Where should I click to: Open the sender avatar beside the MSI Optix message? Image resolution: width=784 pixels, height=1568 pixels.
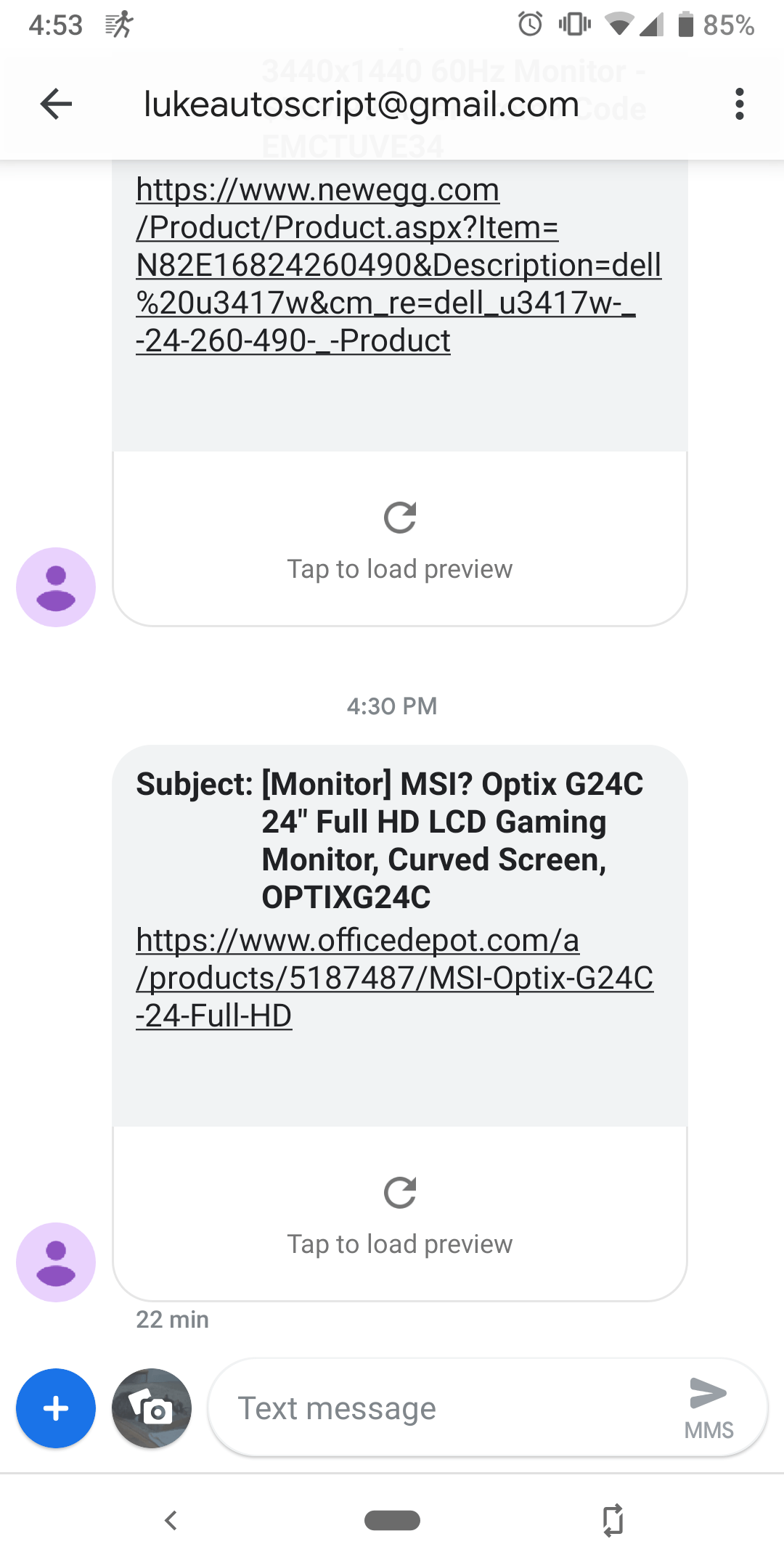[x=56, y=1262]
